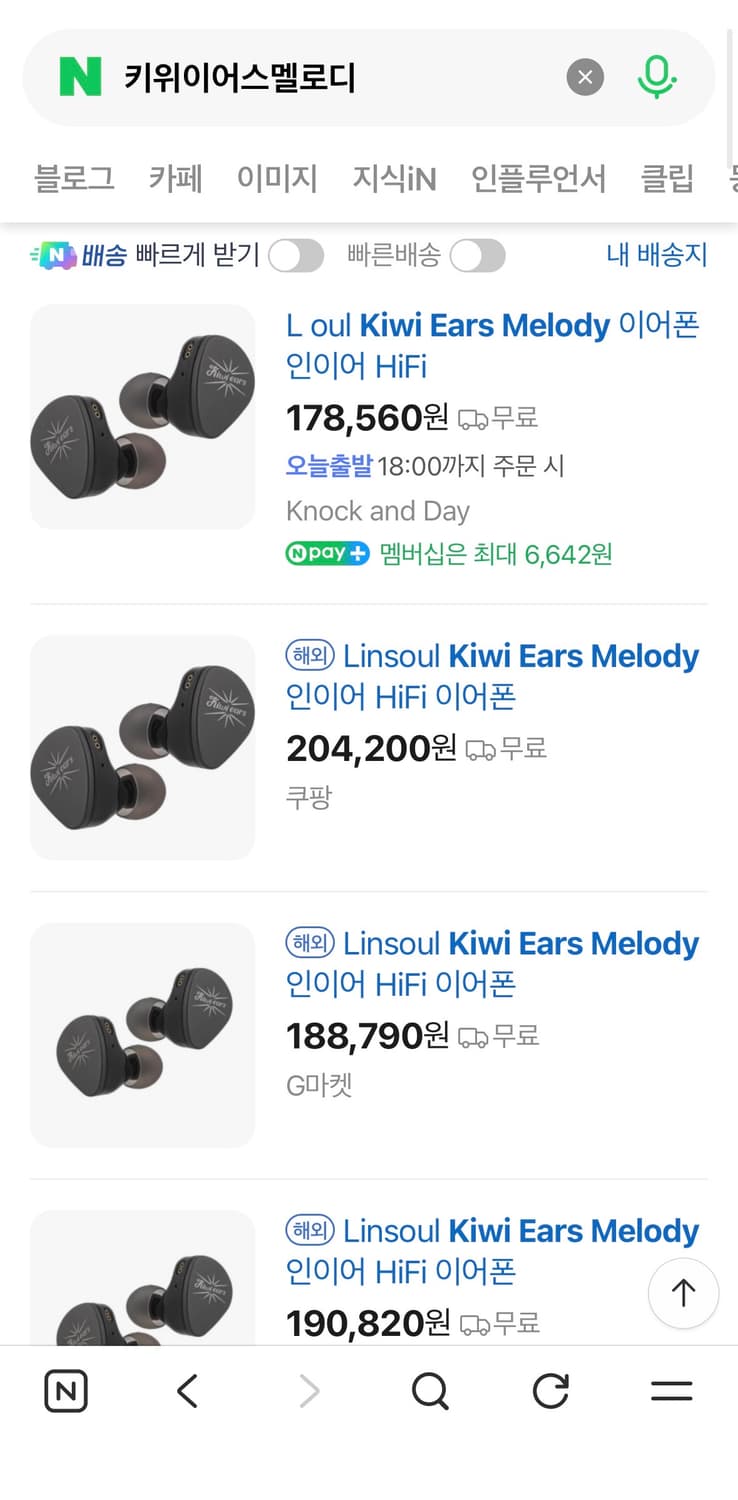Enable the N배송 빠르게 받기 toggle
738x1500 pixels.
[295, 256]
